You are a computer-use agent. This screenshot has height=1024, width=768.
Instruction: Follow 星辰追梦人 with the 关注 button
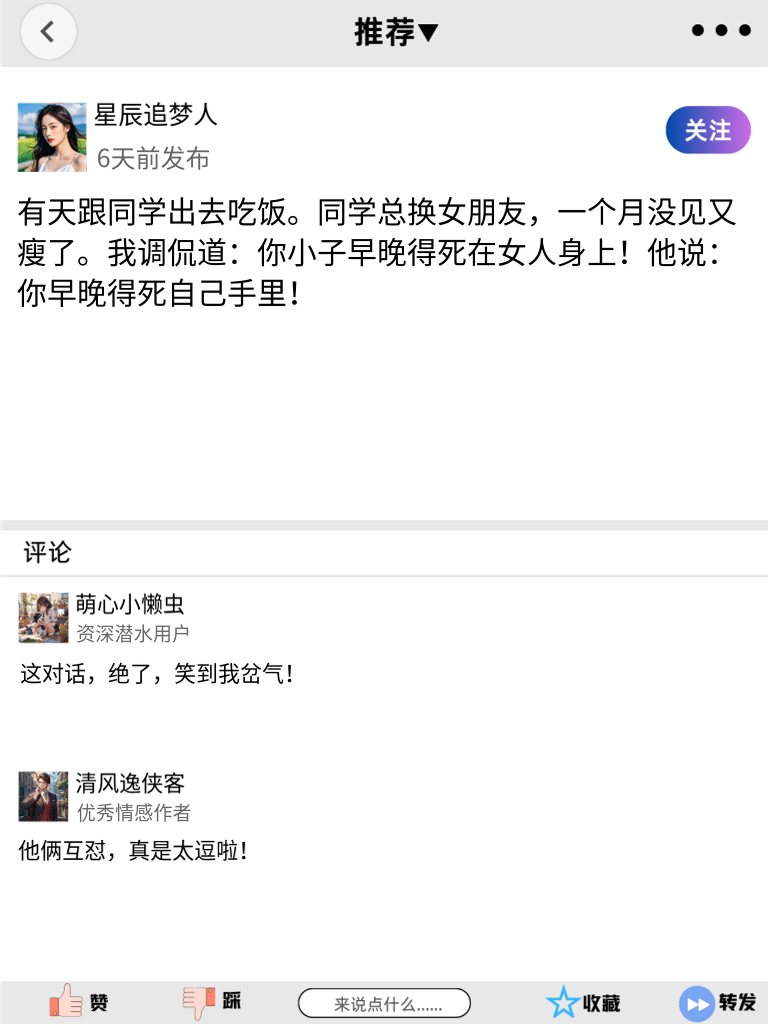708,130
